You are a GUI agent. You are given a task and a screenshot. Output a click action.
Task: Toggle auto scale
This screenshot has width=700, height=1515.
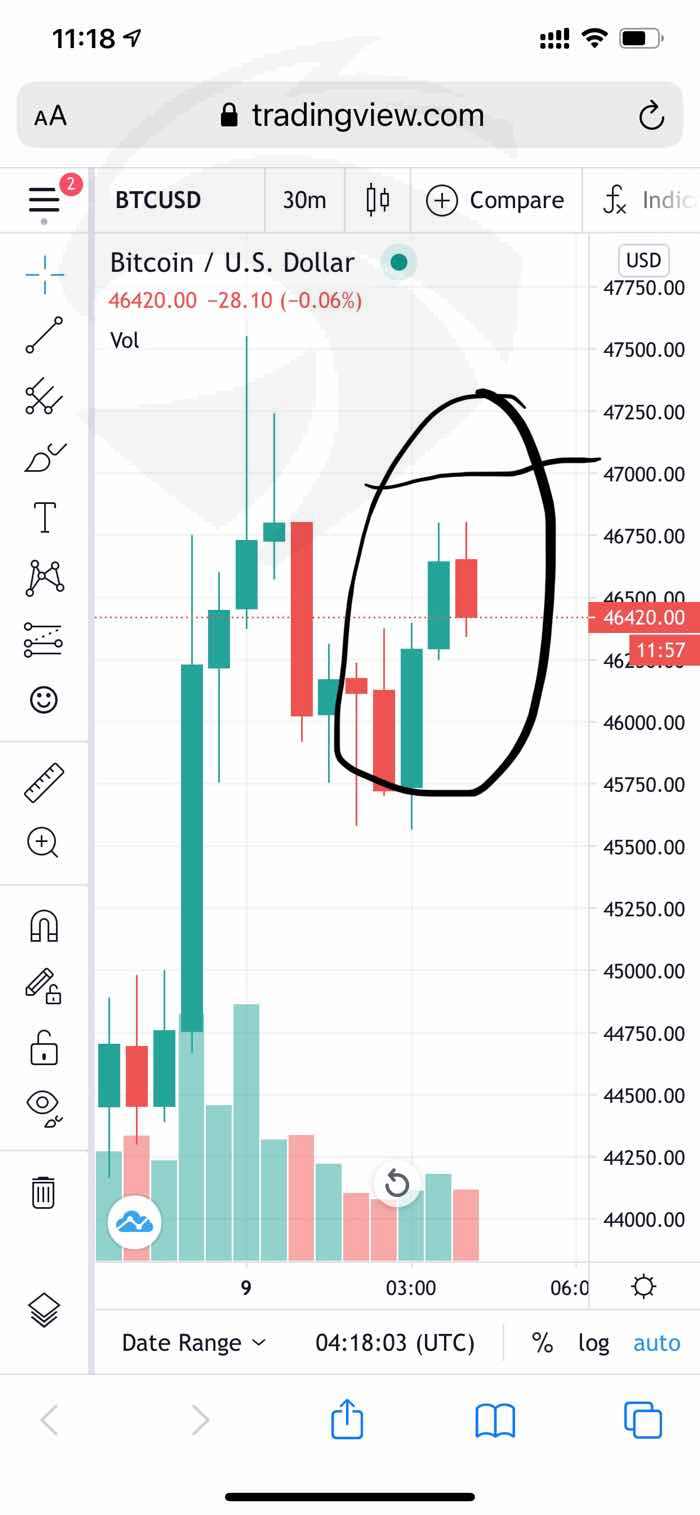point(657,1343)
